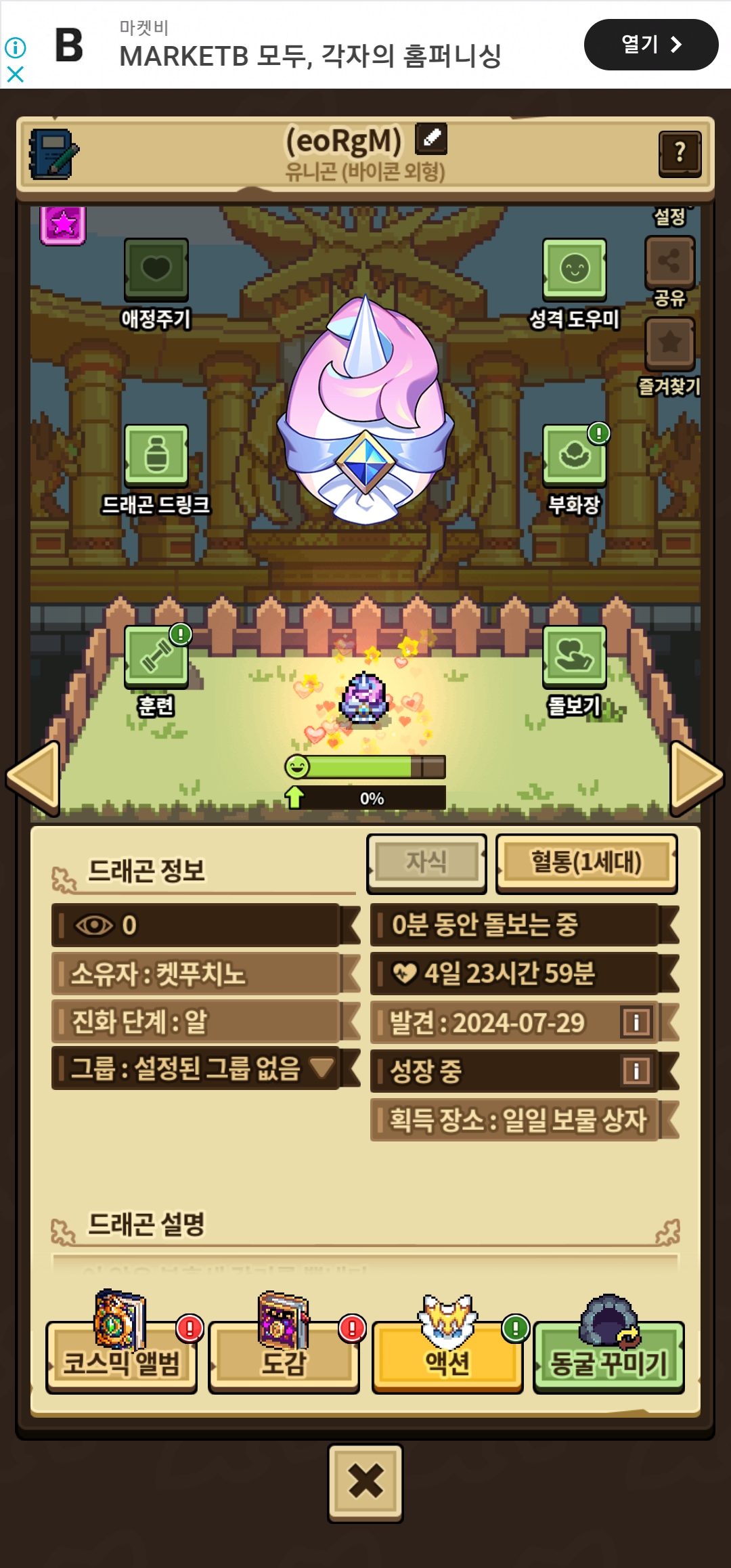Viewport: 731px width, 1568px height.
Task: Open 성격 도우미 helper
Action: point(574,269)
